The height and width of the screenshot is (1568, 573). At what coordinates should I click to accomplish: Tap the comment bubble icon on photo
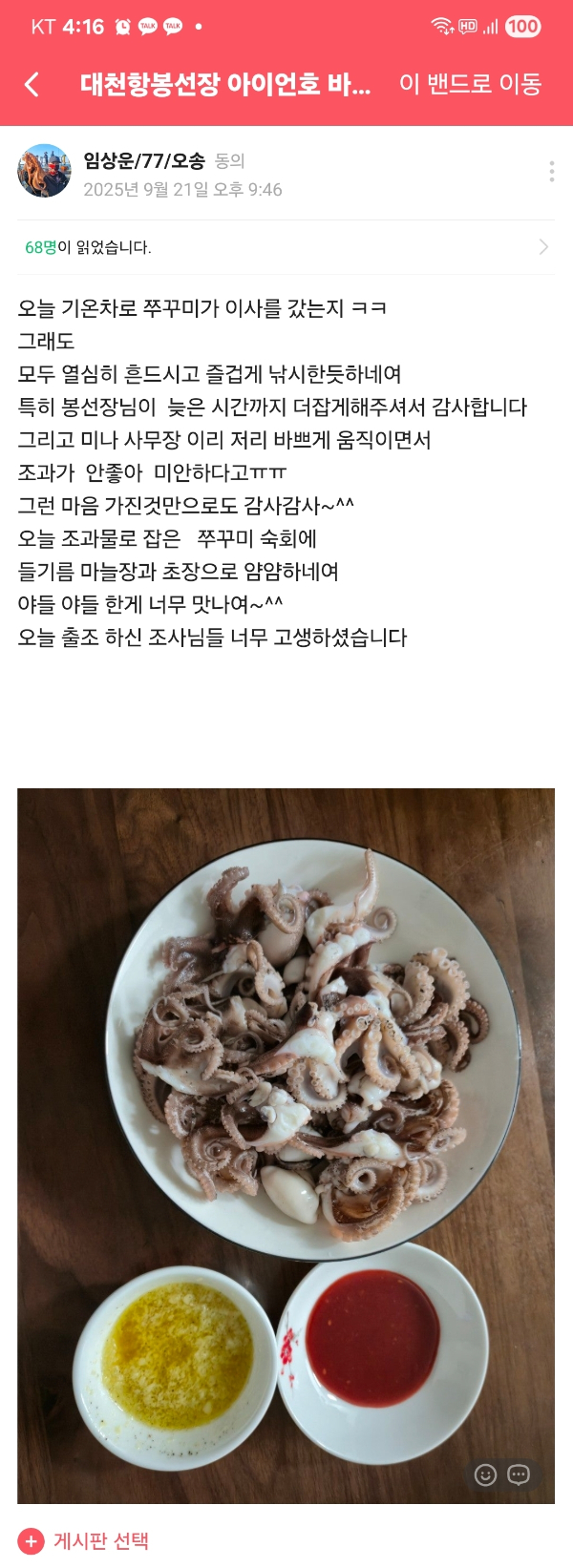[519, 1474]
